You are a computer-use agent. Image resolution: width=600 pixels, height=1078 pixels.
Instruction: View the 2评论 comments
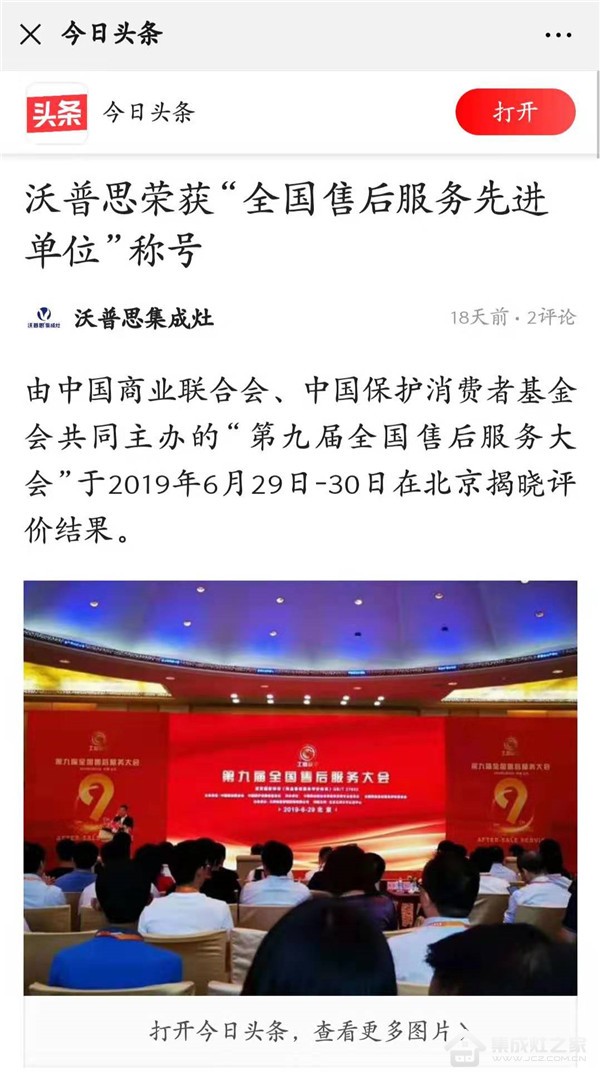pyautogui.click(x=551, y=318)
